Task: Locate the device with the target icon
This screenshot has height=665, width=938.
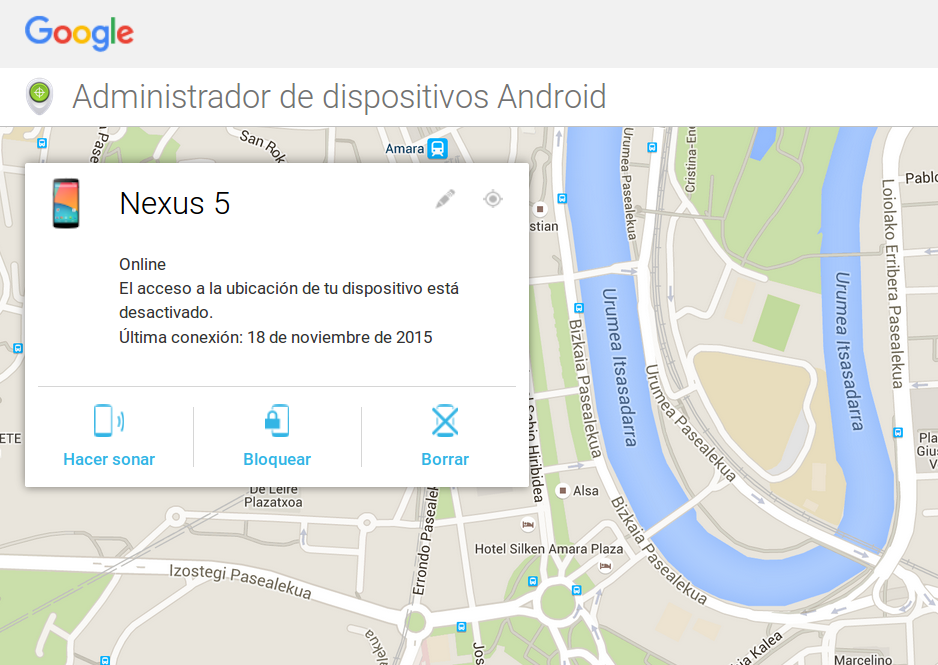Action: [492, 199]
